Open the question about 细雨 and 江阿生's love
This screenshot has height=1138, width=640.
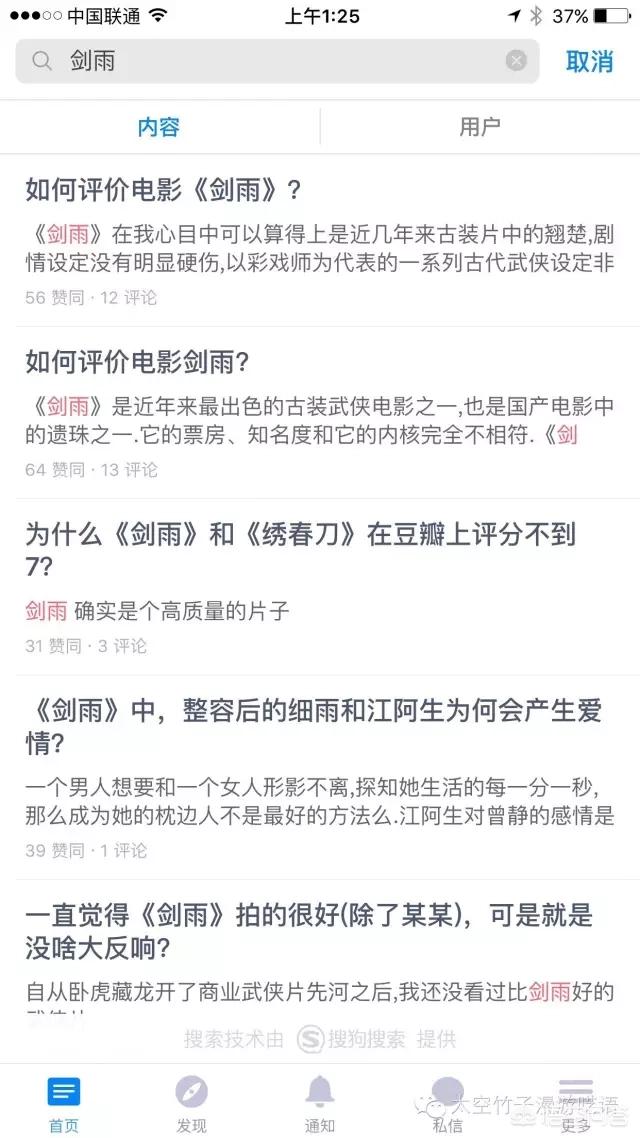[313, 727]
